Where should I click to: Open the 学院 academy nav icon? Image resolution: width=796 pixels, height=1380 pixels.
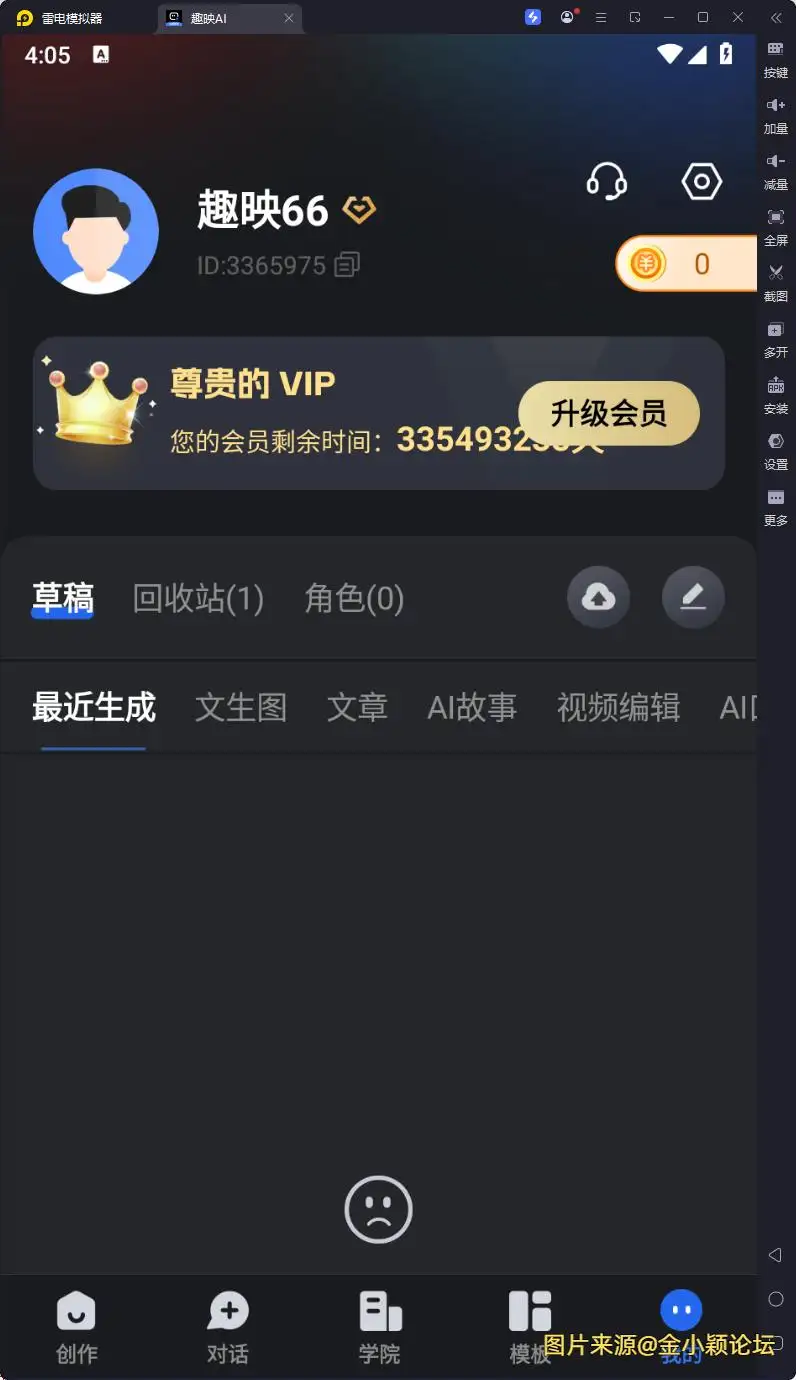[x=379, y=1311]
